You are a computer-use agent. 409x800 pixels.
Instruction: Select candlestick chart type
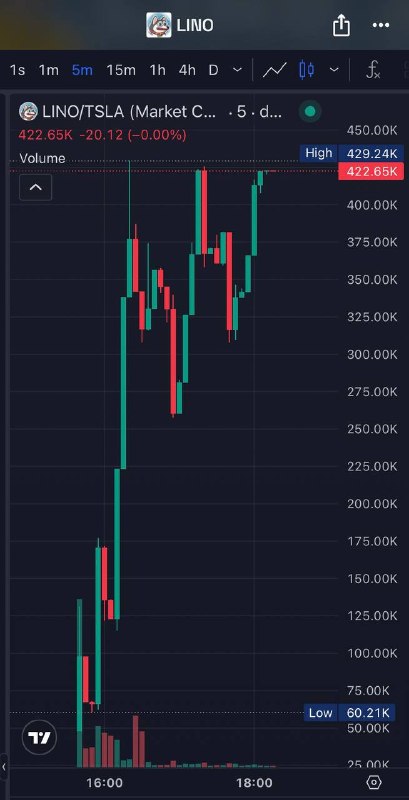[306, 70]
